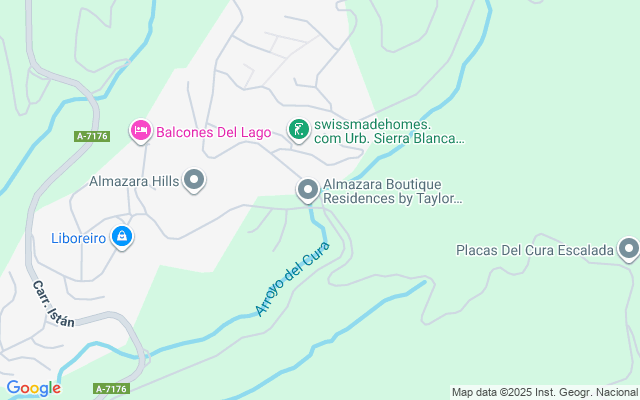Tap the Almazara Hills place pin
The image size is (640, 400).
click(195, 181)
